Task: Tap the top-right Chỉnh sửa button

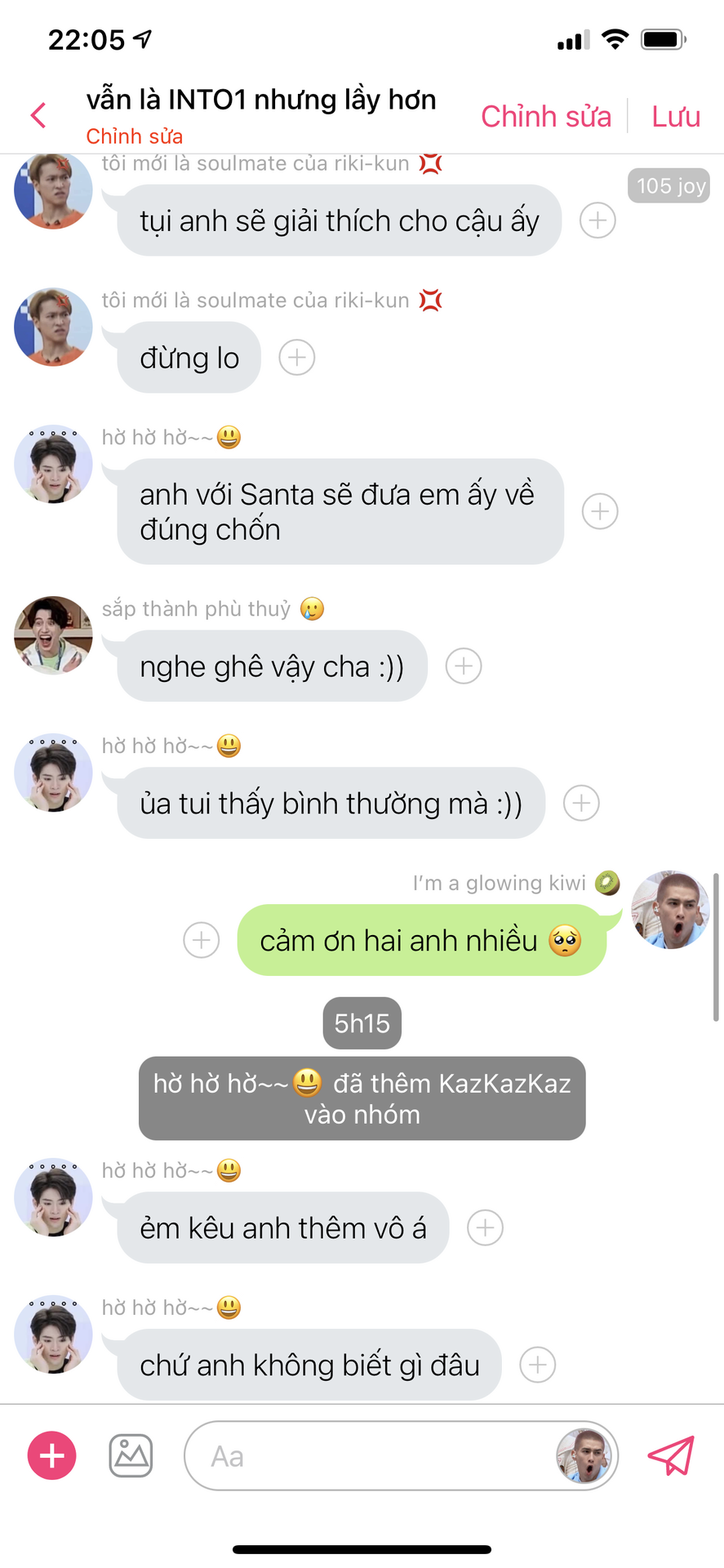Action: coord(546,116)
